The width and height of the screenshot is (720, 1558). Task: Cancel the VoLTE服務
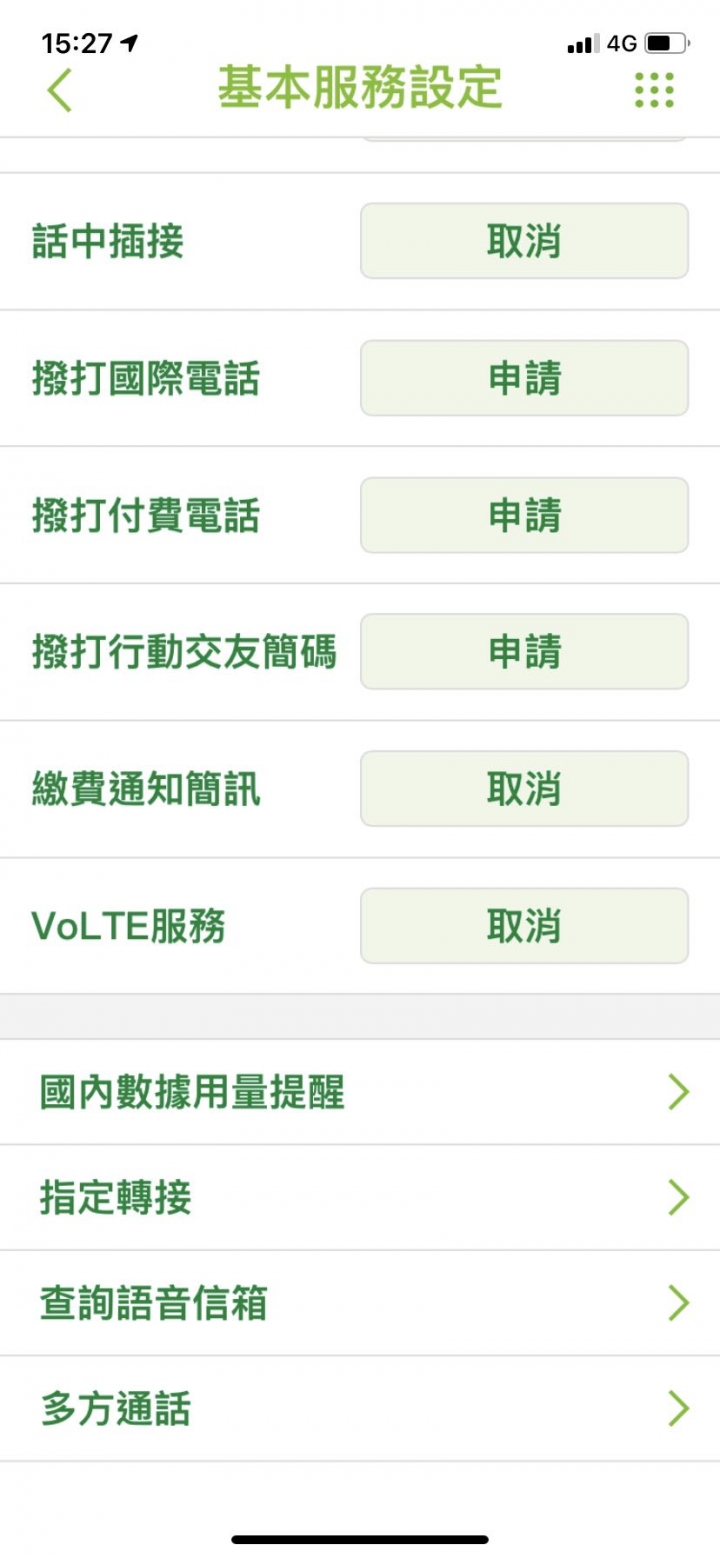[x=524, y=926]
